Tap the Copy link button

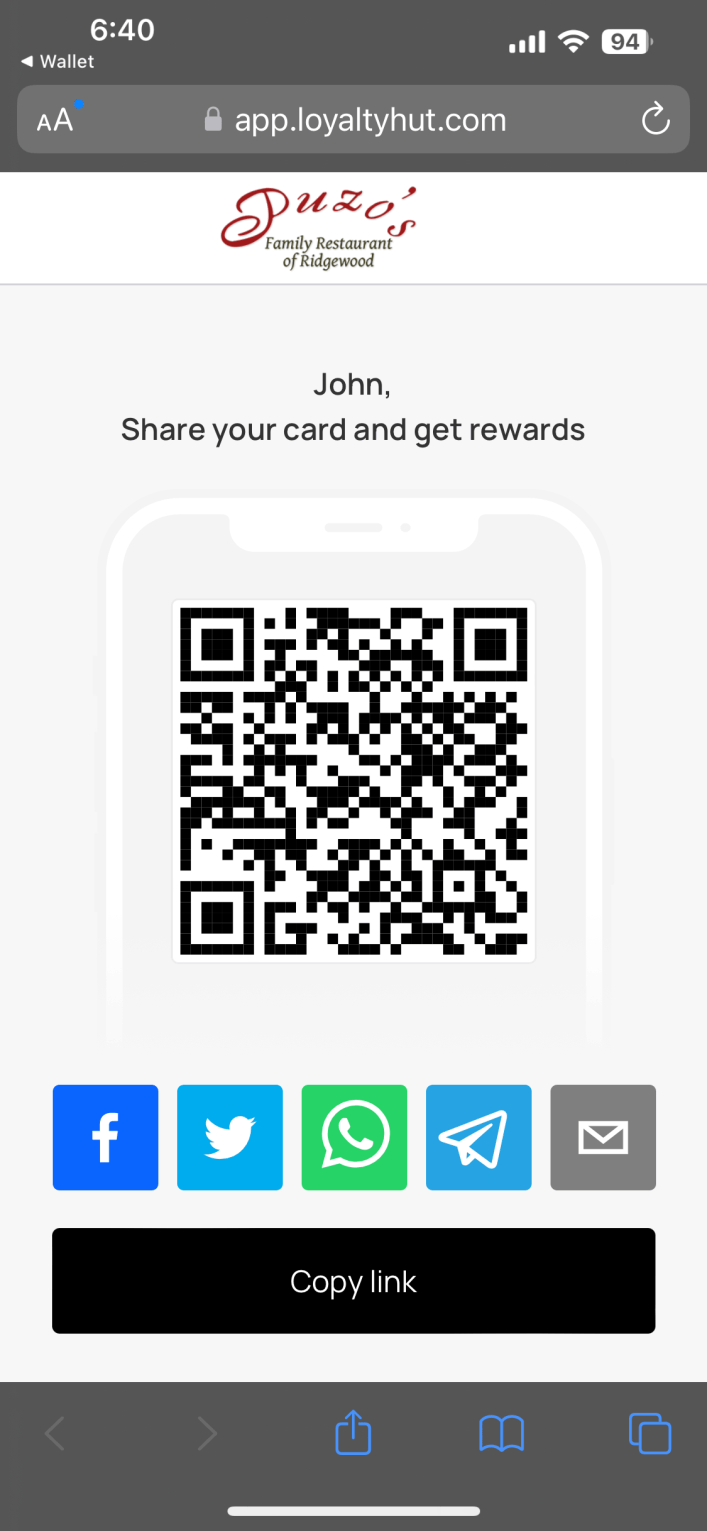(x=353, y=1281)
